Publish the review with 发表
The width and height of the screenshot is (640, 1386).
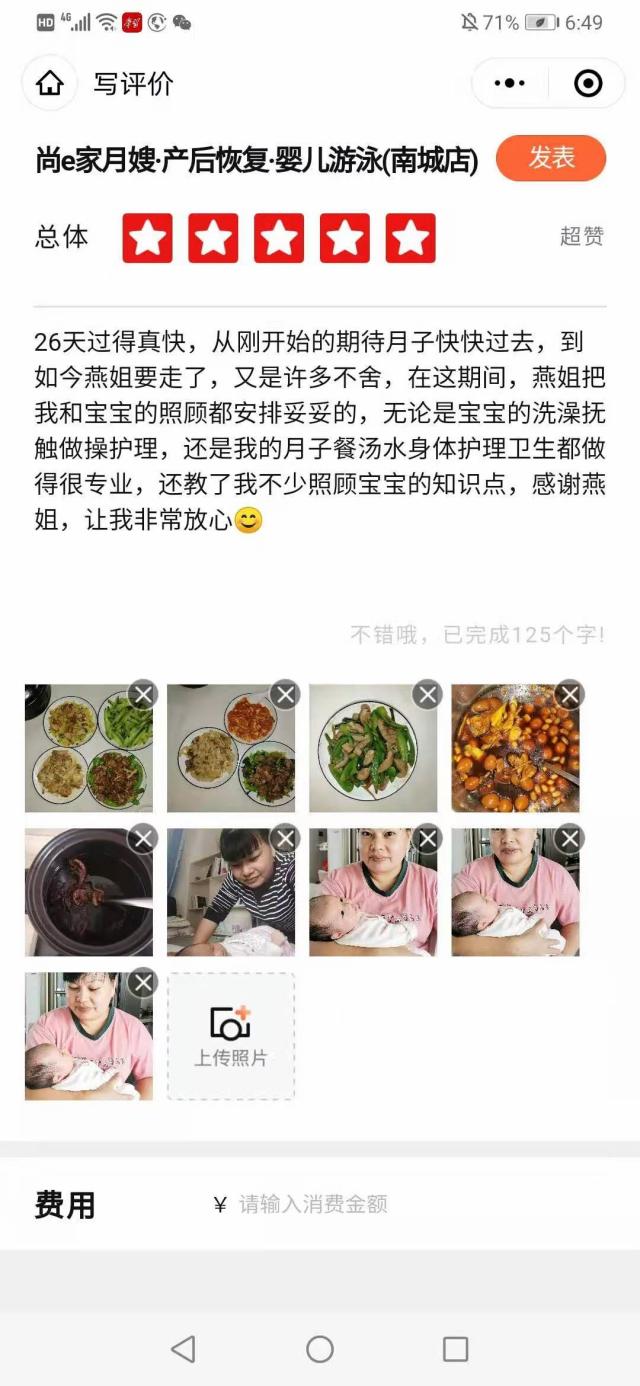tap(551, 158)
